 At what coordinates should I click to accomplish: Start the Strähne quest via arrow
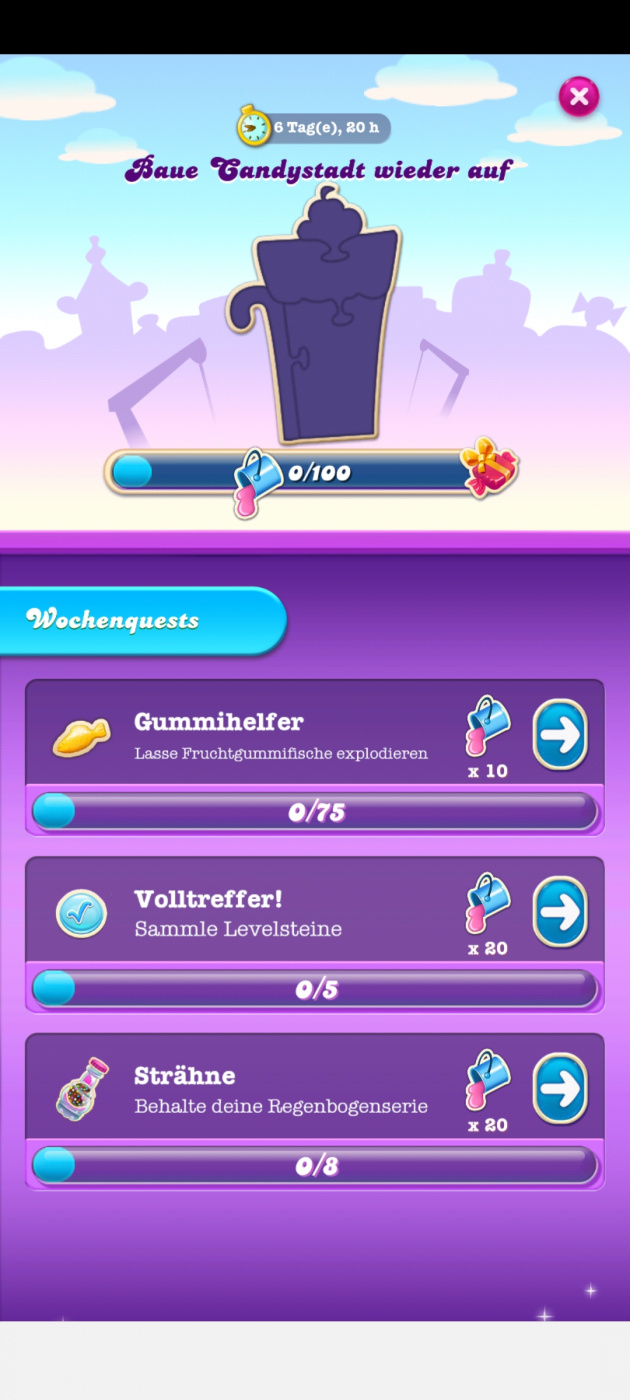[559, 1088]
